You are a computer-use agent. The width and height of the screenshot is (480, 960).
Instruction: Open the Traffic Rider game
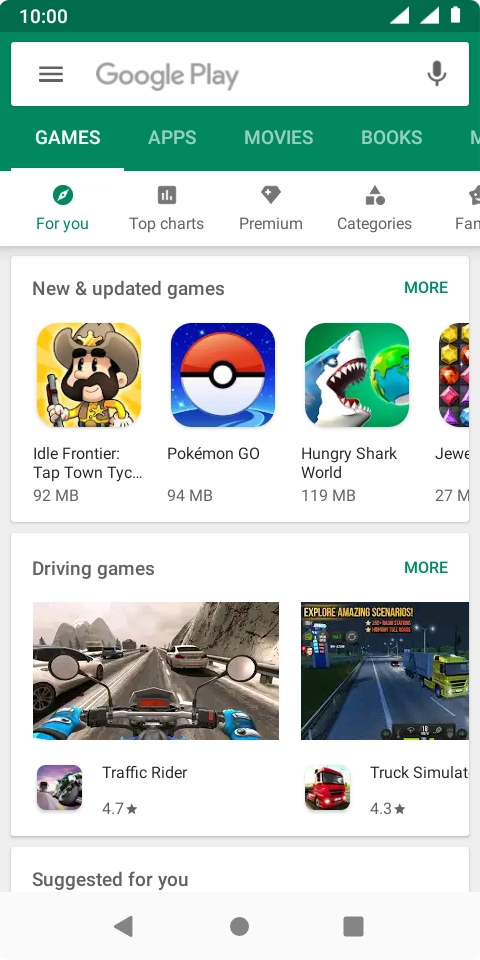(x=156, y=710)
